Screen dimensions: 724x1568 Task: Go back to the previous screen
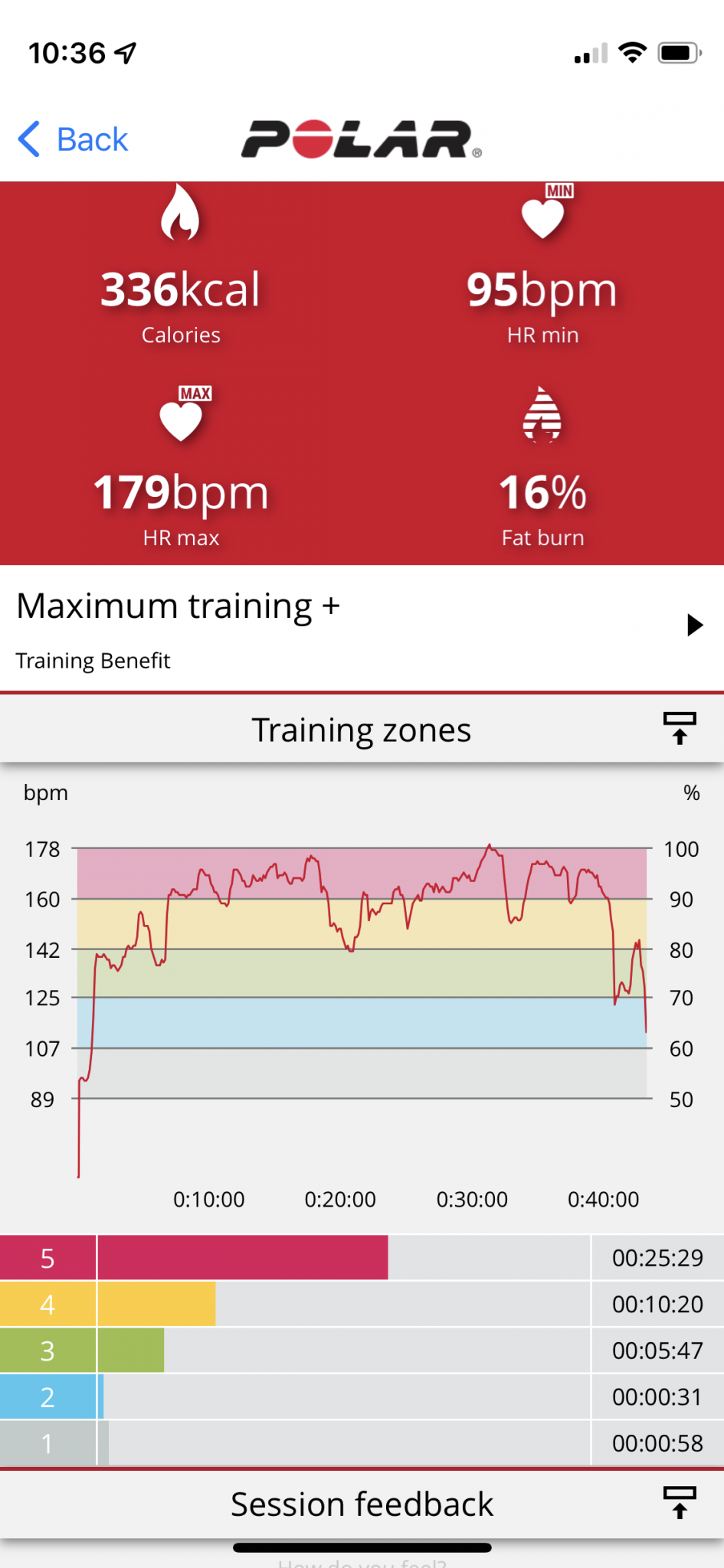click(73, 139)
